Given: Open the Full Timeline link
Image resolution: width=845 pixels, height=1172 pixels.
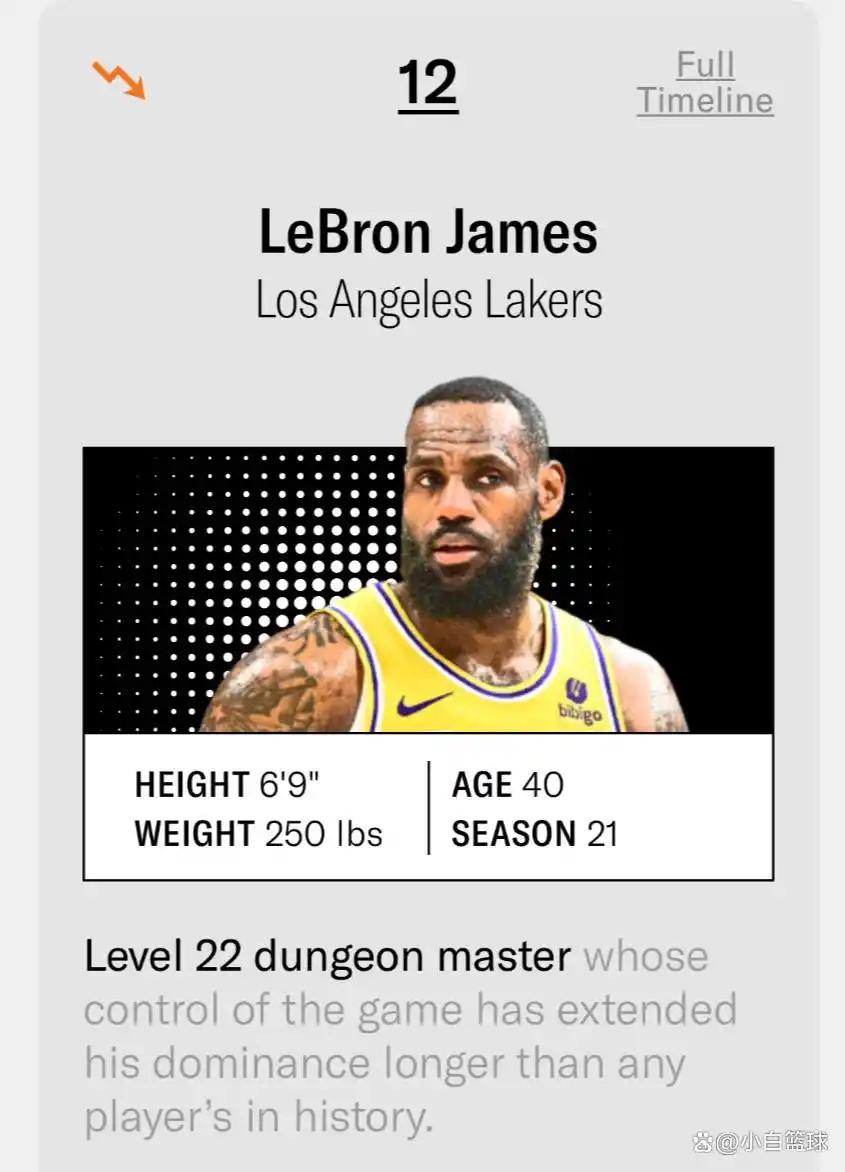Looking at the screenshot, I should click(705, 82).
